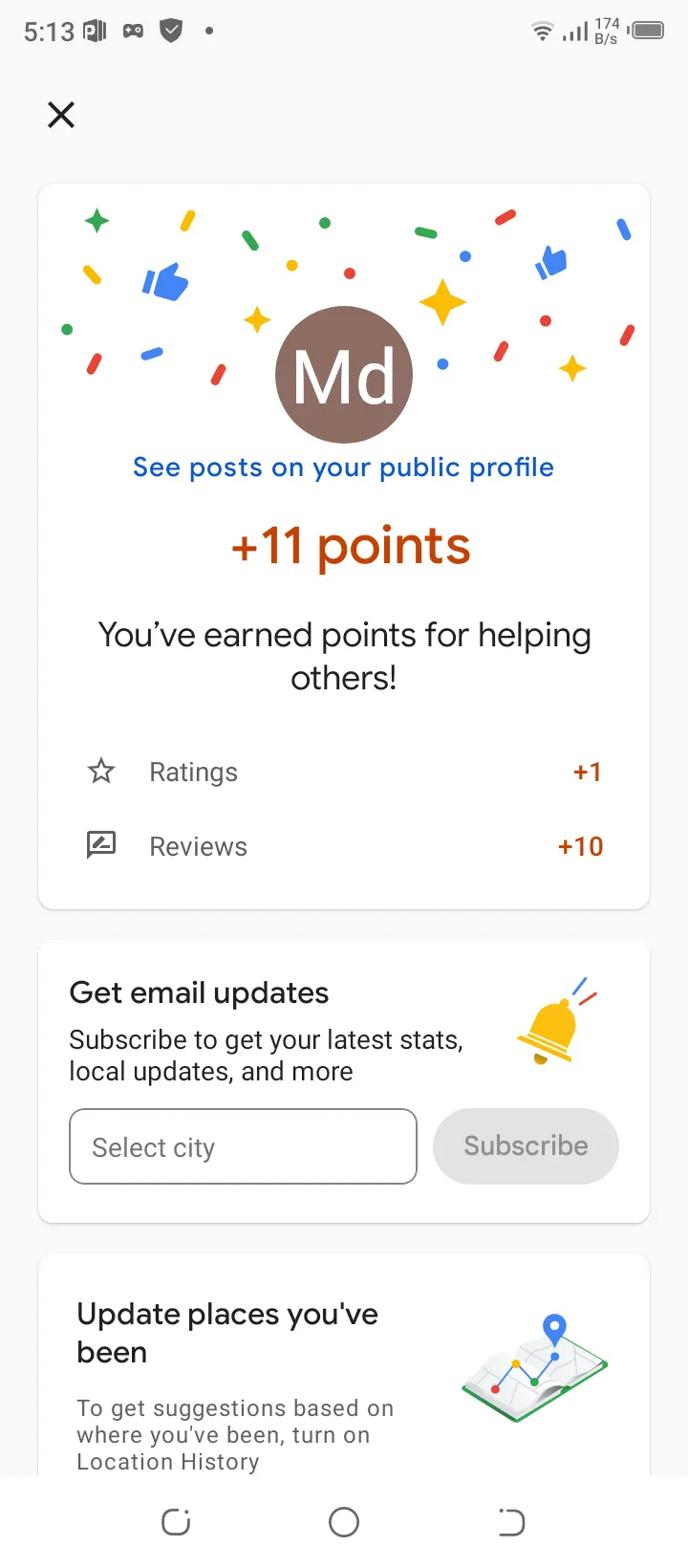Tap the Select city field
Screen dimensions: 688x1568
click(243, 1146)
